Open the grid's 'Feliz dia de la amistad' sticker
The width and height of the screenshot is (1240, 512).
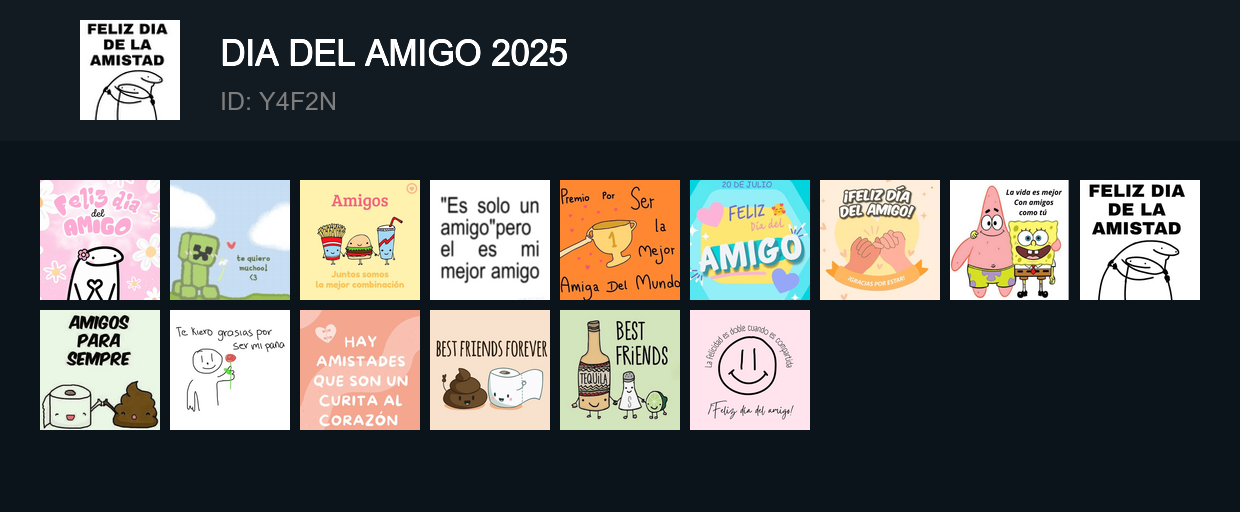1140,240
